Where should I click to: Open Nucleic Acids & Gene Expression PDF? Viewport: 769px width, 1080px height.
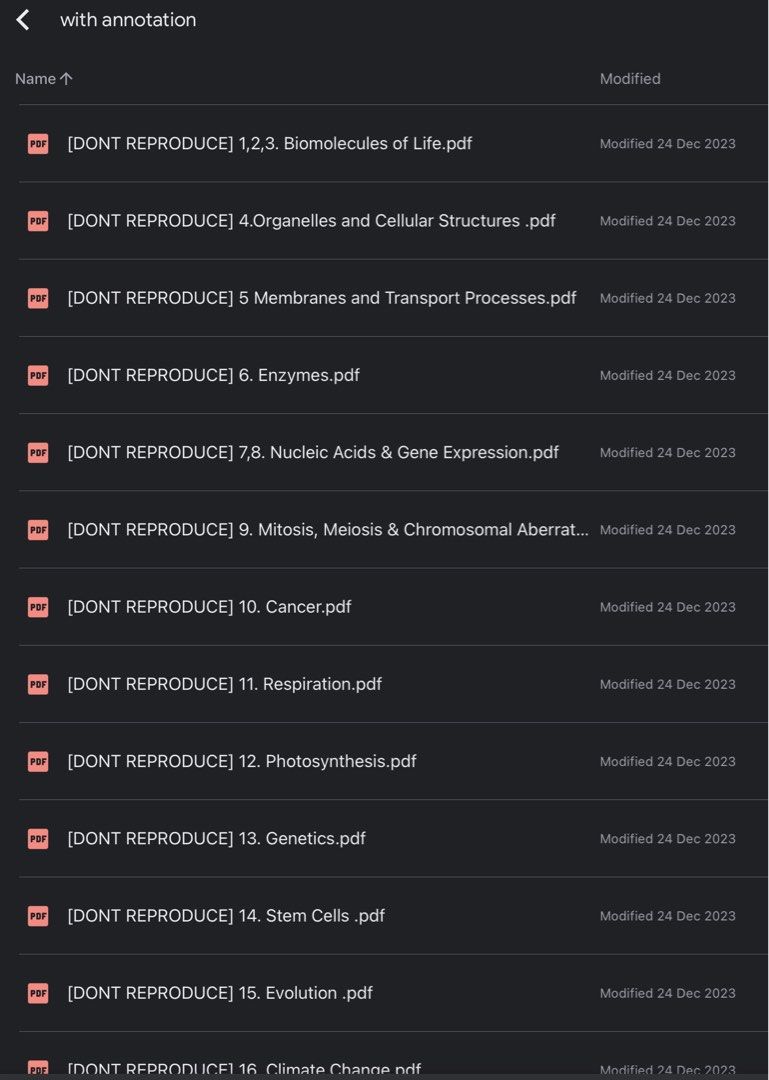click(312, 453)
